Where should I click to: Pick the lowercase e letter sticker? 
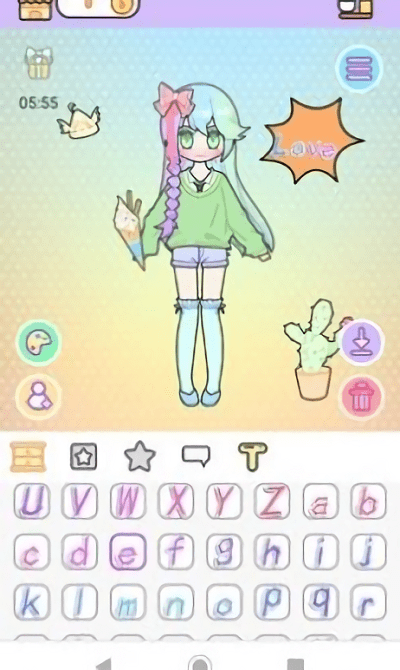point(128,552)
